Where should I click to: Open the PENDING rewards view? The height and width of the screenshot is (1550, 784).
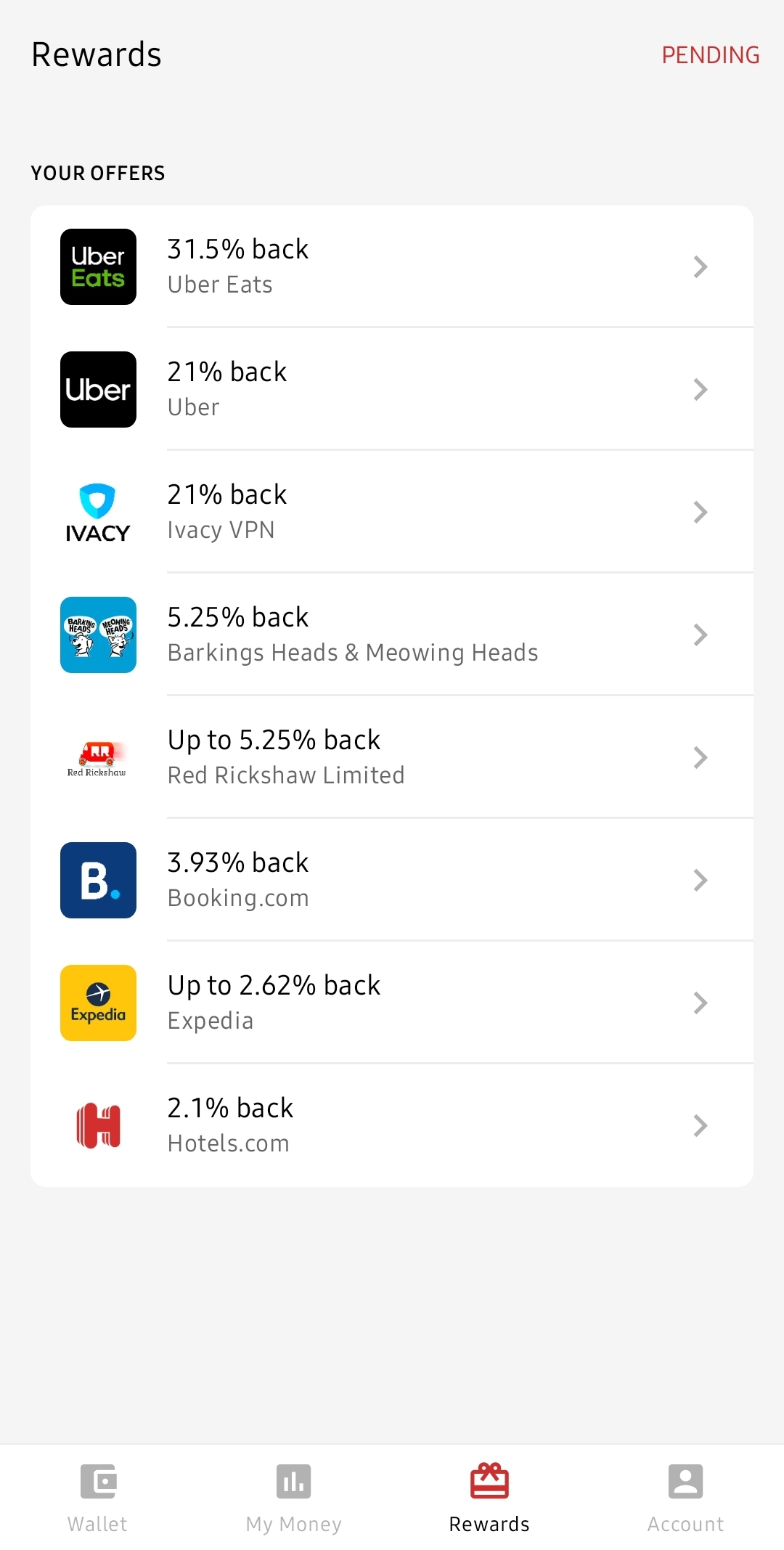click(x=710, y=55)
